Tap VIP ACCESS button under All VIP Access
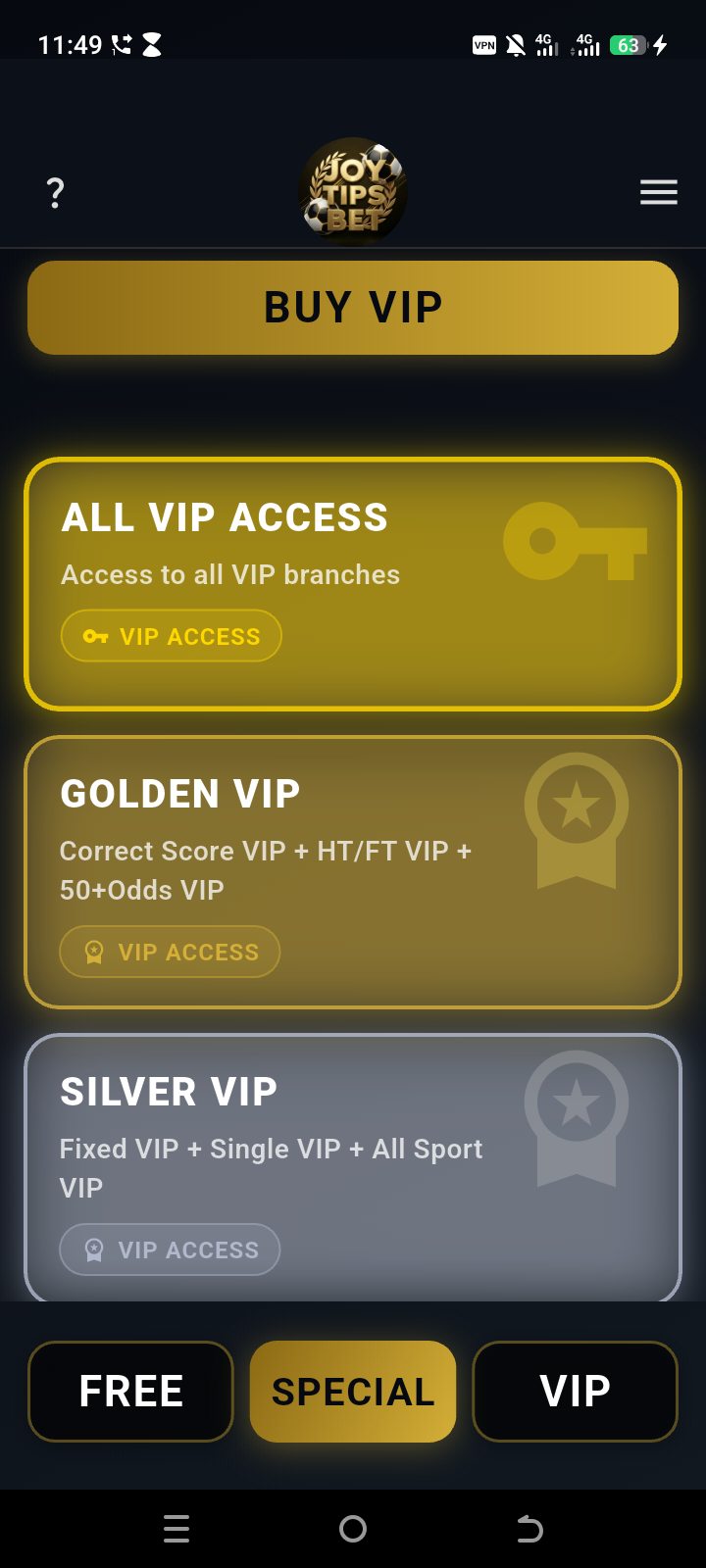The height and width of the screenshot is (1568, 706). [172, 637]
